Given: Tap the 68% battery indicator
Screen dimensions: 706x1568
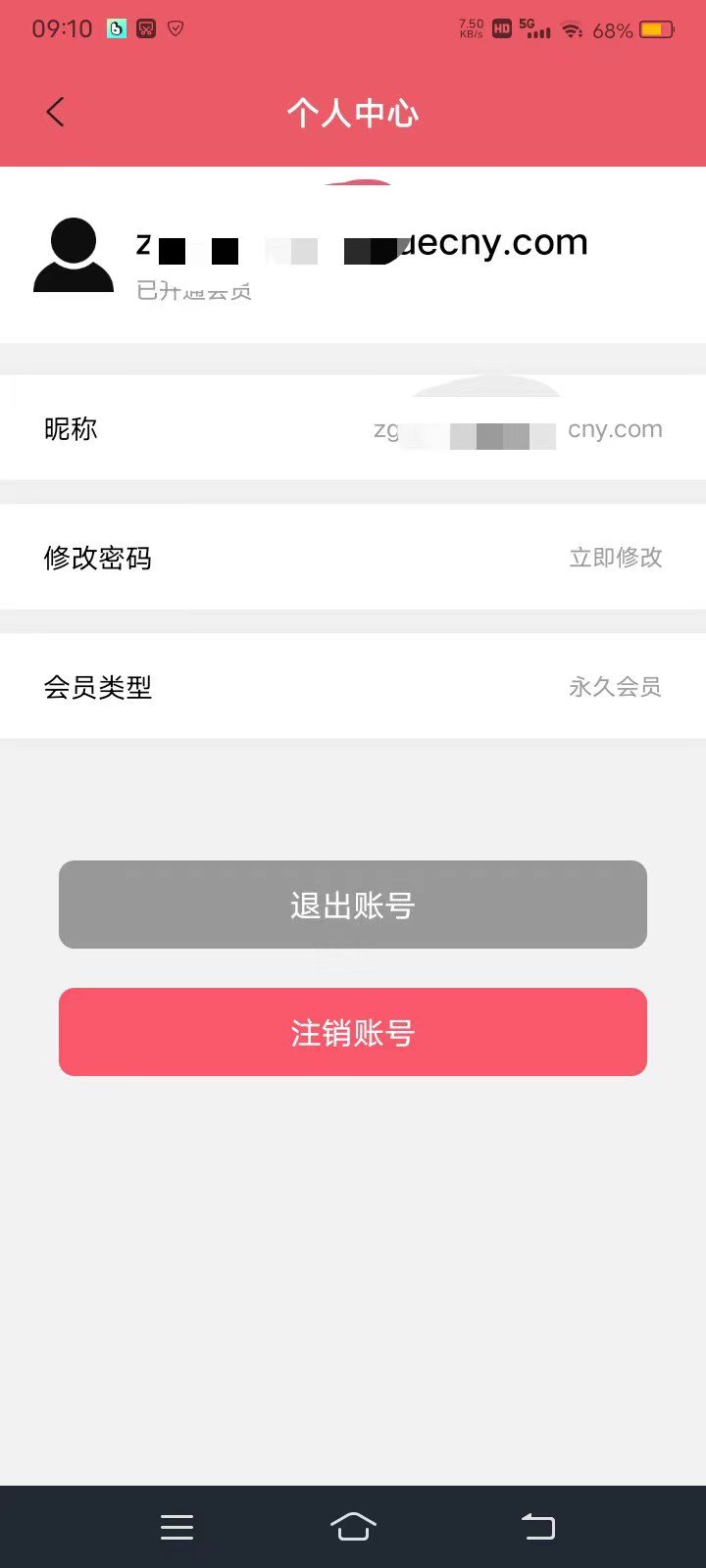Looking at the screenshot, I should tap(611, 28).
